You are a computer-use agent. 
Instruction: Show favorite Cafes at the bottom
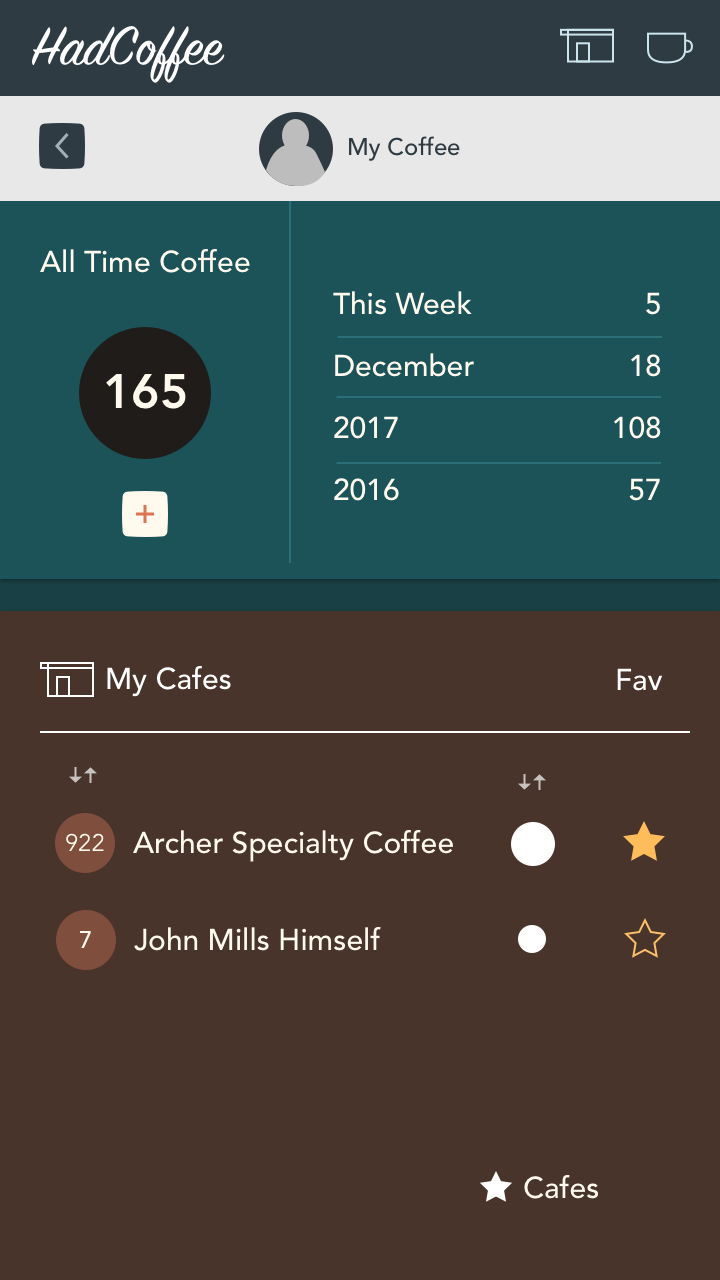coord(540,1188)
